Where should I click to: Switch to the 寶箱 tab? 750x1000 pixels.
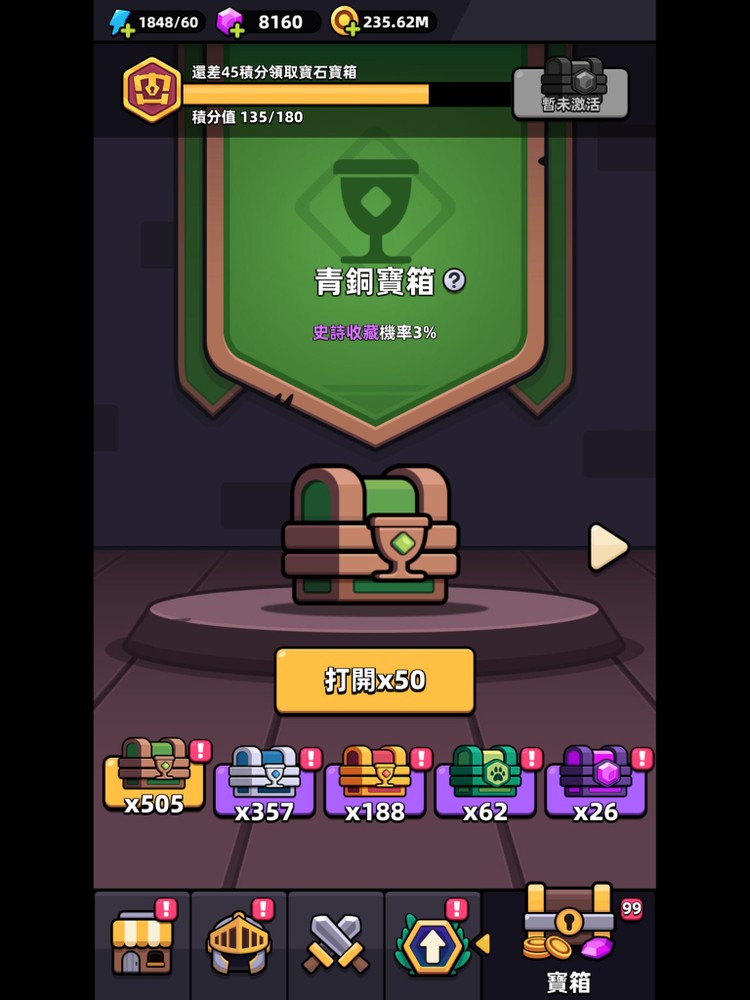point(568,940)
